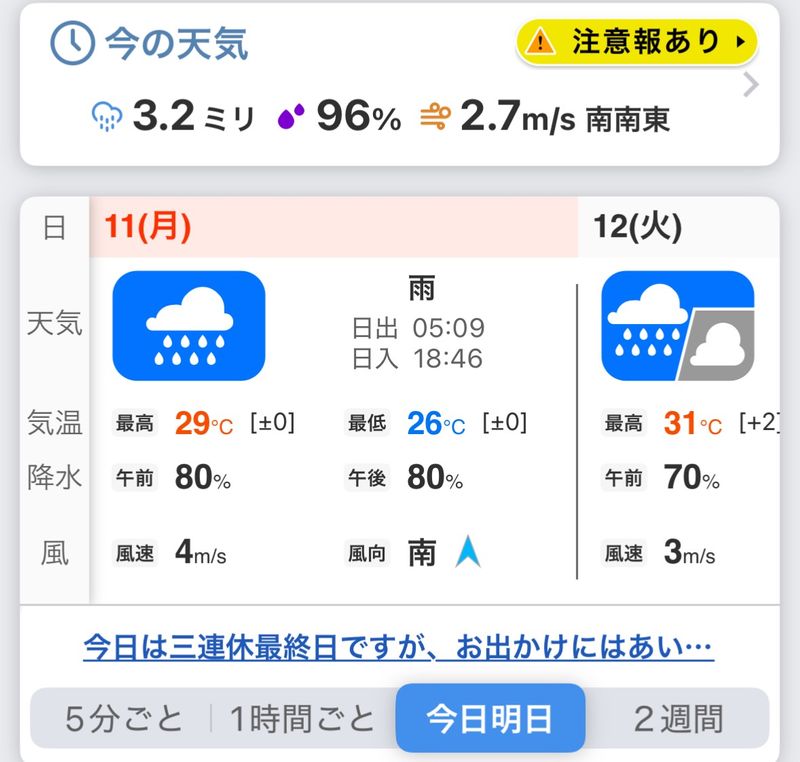Show the 2週間 forecast tab
Screen dimensions: 800x762
click(677, 718)
